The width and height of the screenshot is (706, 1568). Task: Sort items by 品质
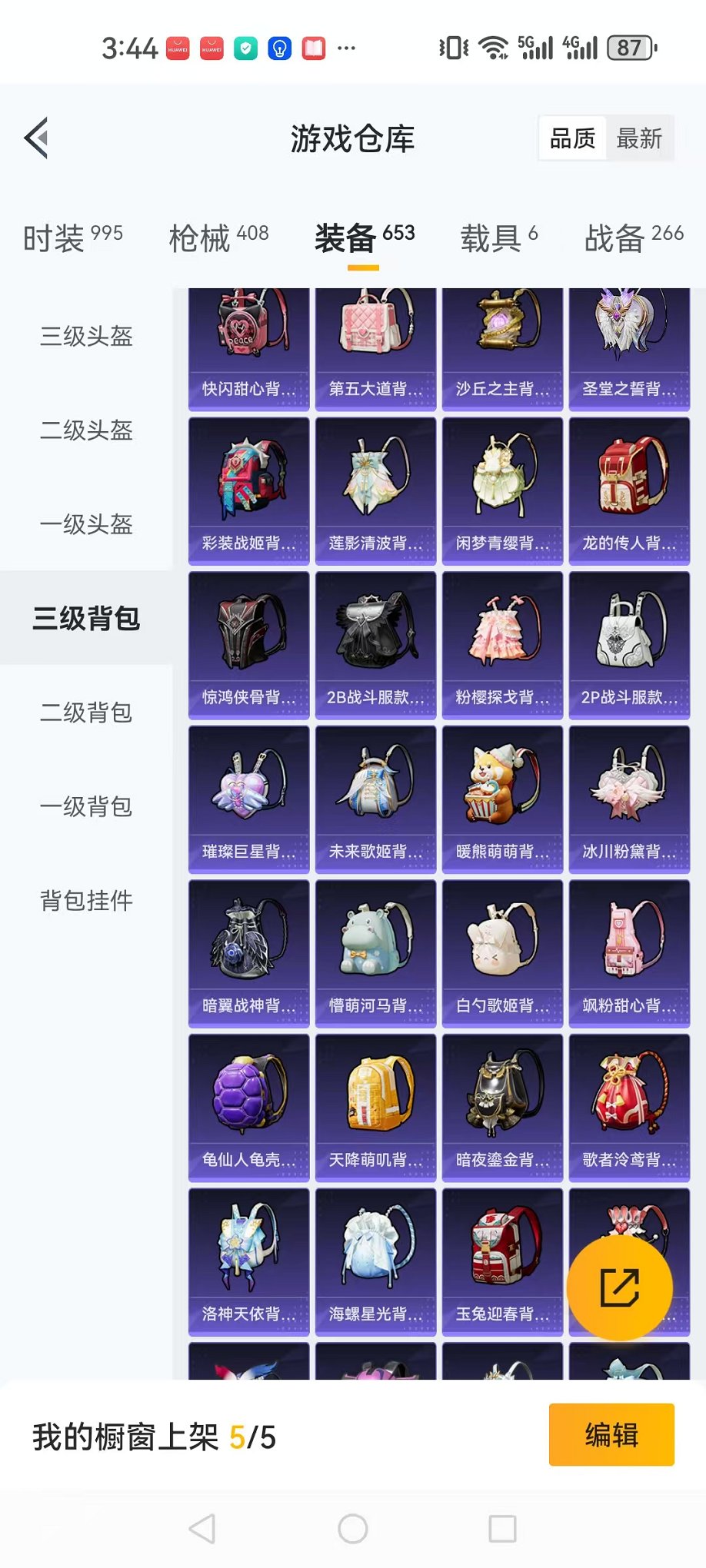tap(572, 138)
